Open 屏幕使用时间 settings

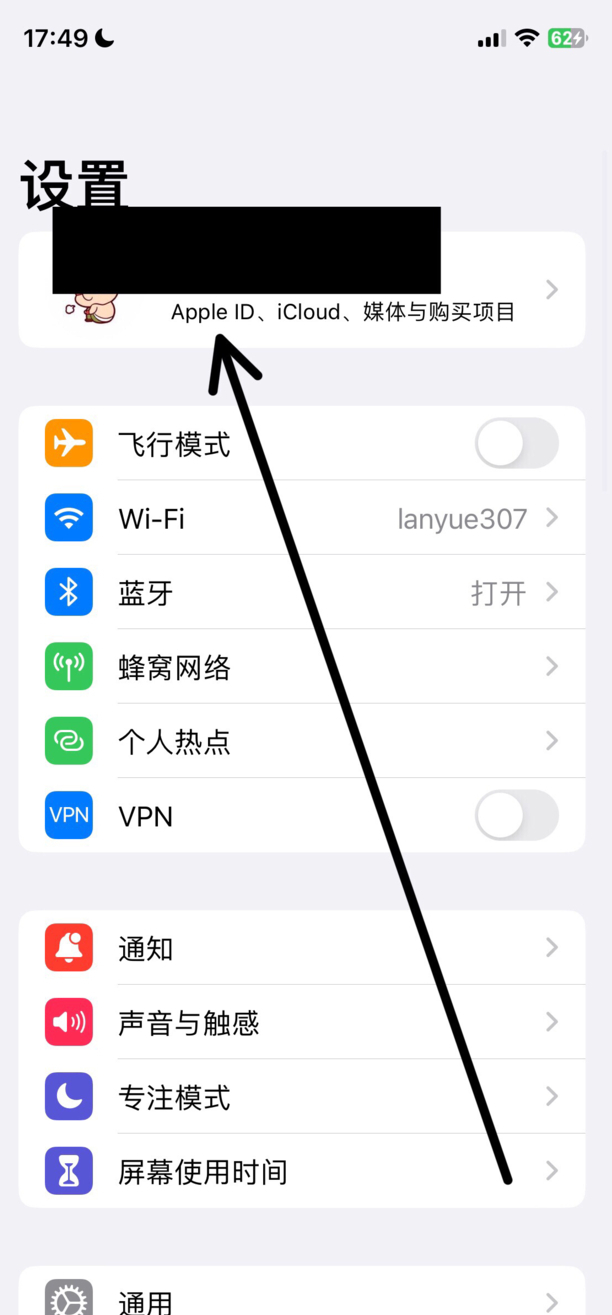pyautogui.click(x=302, y=1171)
